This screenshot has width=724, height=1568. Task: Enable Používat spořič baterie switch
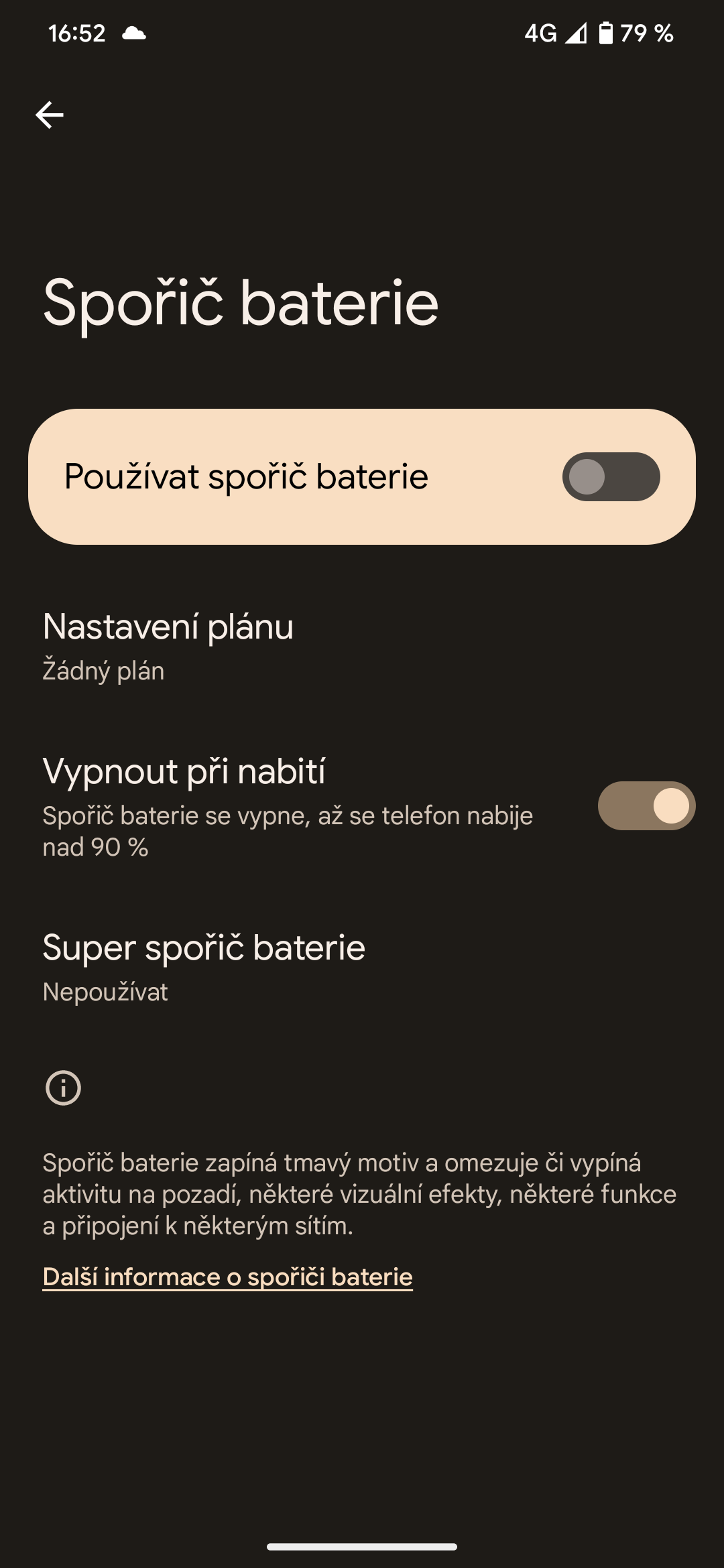[x=611, y=477]
